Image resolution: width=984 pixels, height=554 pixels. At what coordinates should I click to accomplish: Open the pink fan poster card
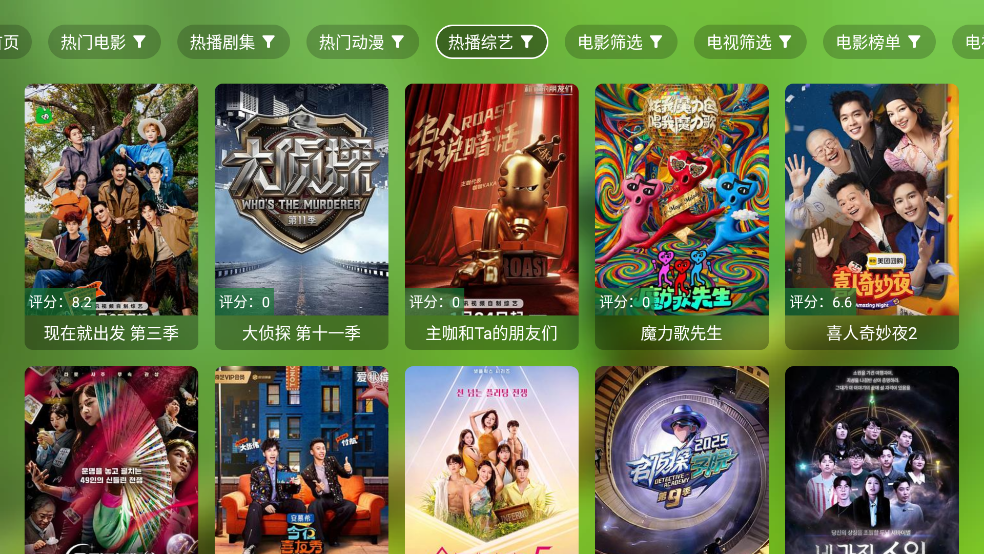(111, 460)
